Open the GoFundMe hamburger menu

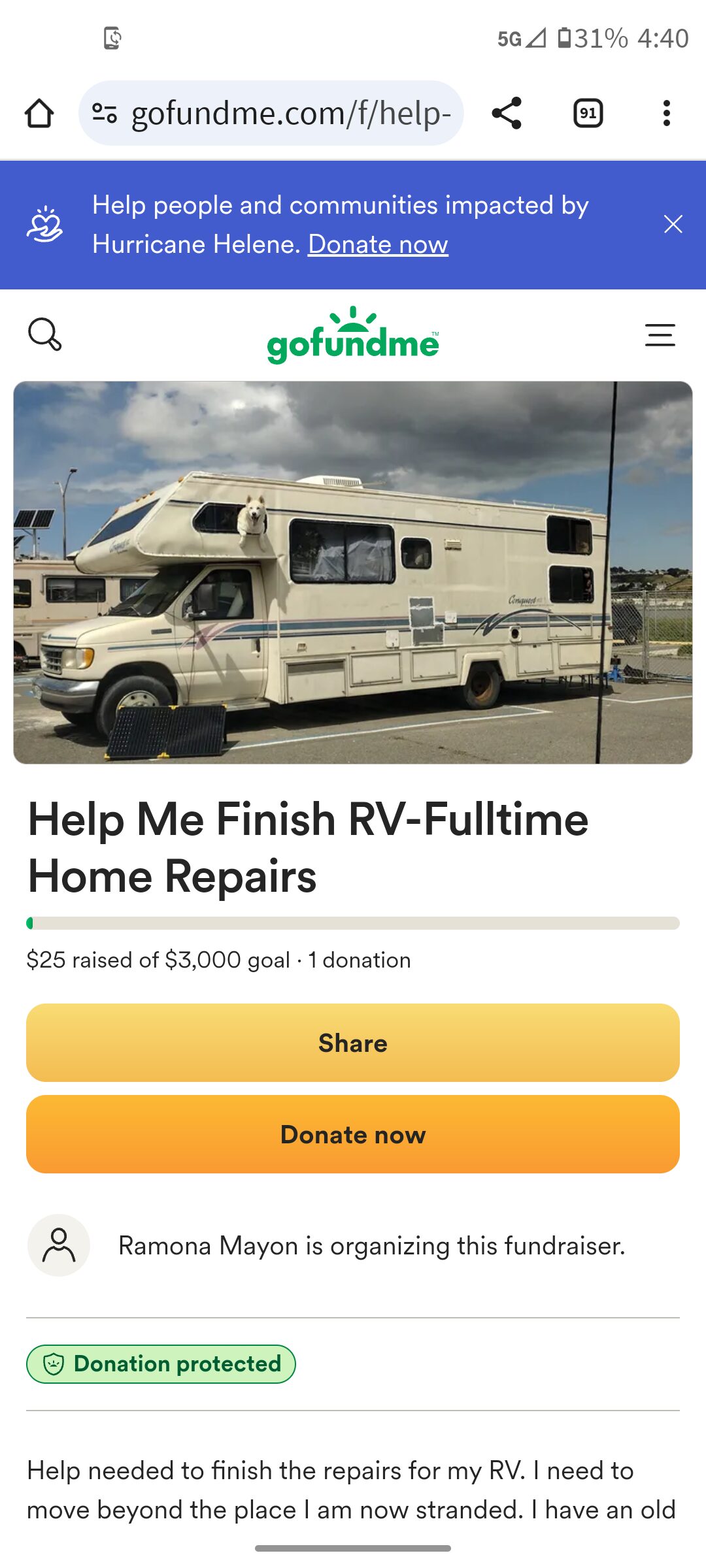coord(660,335)
